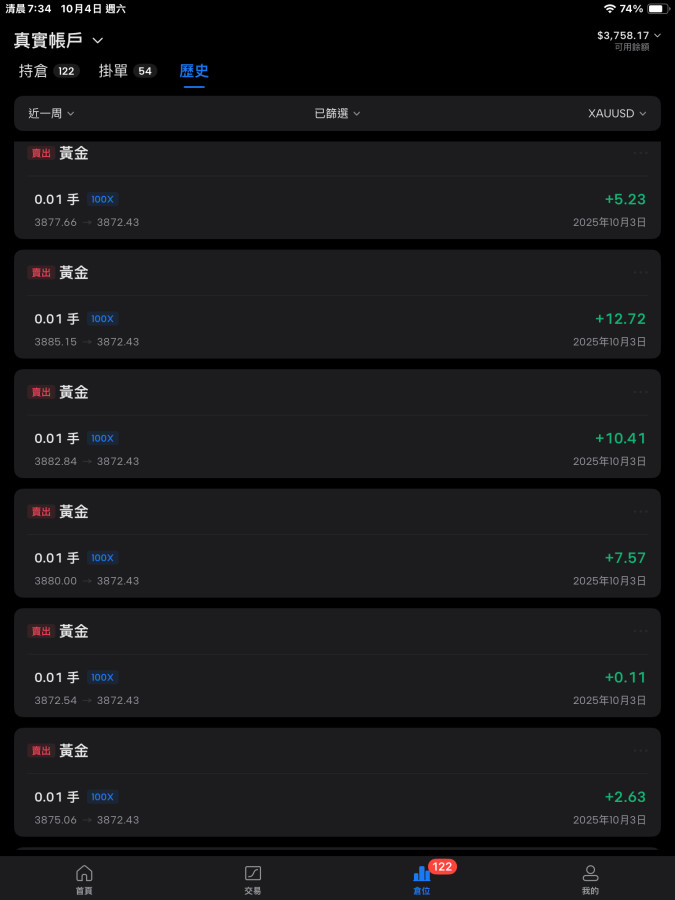The width and height of the screenshot is (675, 900).
Task: Go to the 我的 profile tab
Action: pyautogui.click(x=590, y=879)
